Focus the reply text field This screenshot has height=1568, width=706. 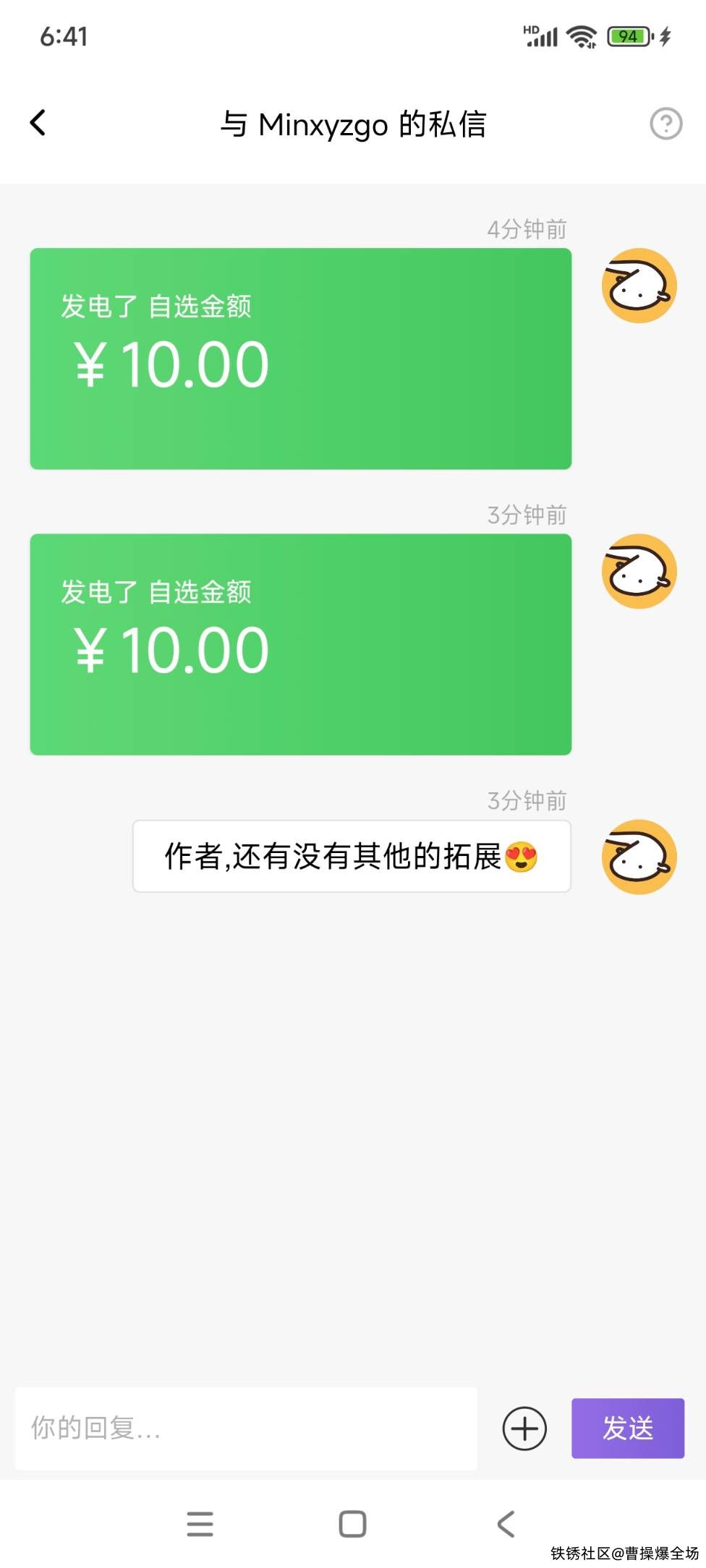point(246,1428)
